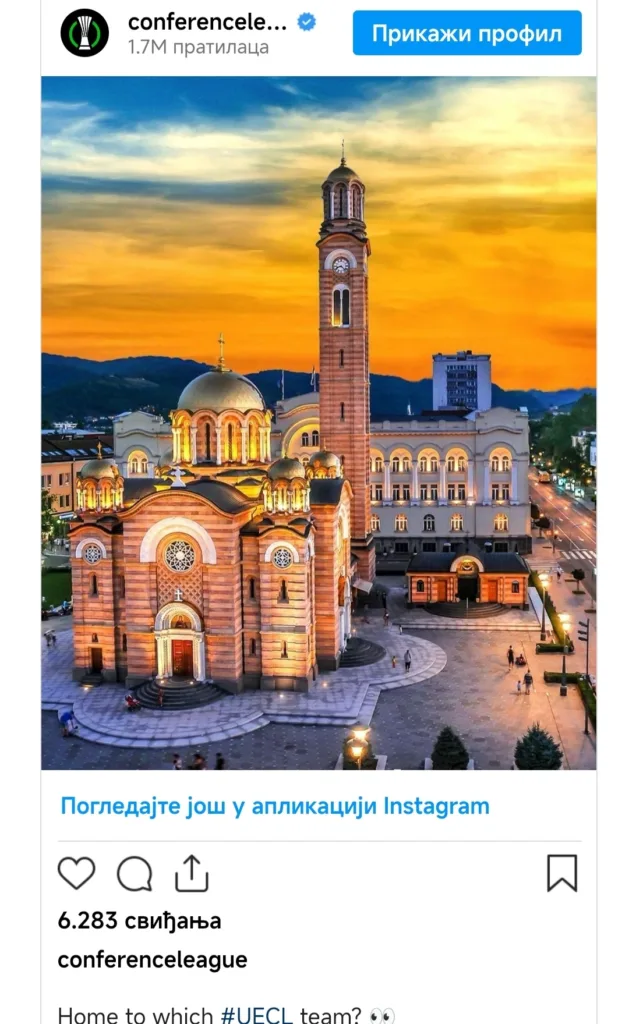Open the conferenceleague username below the likes
The image size is (629, 1024).
click(x=152, y=960)
